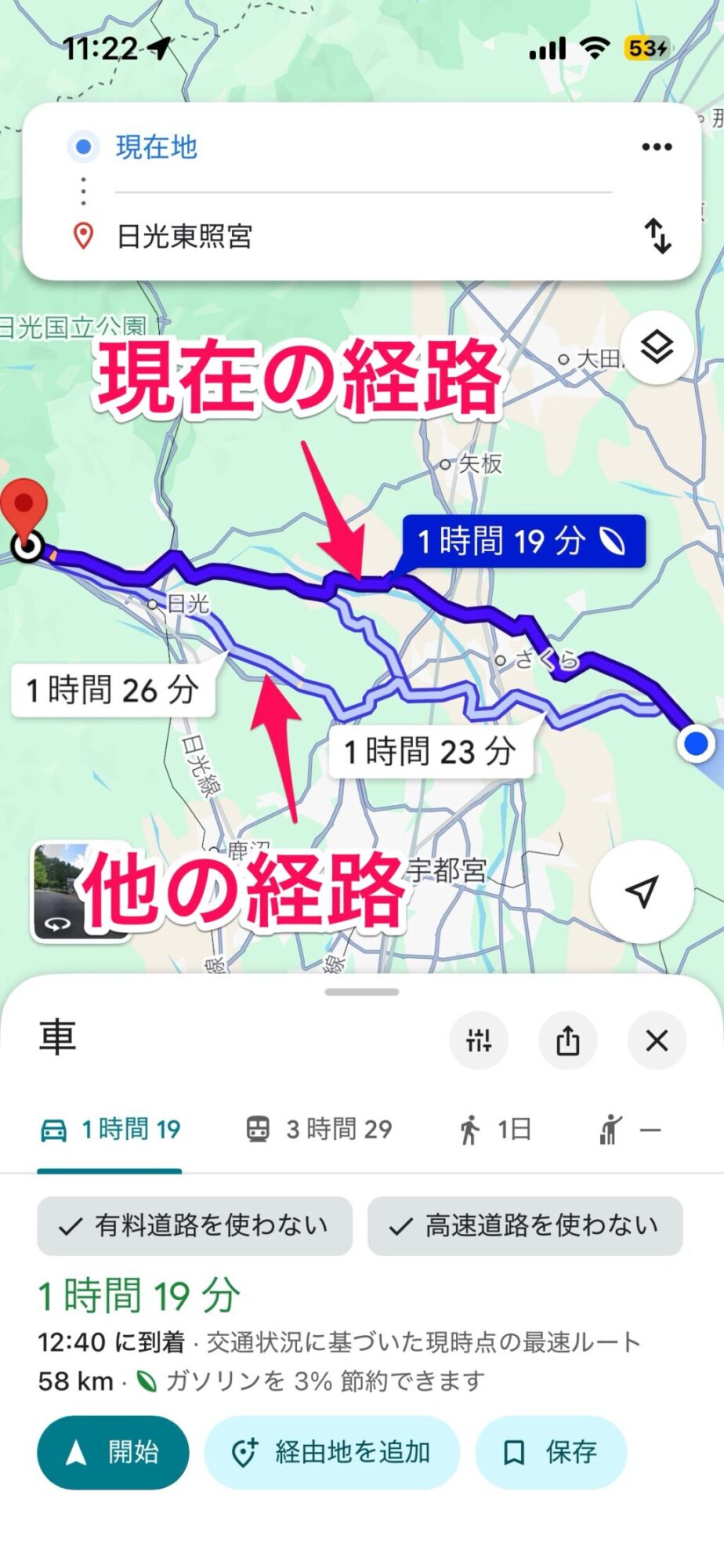
Task: Re-center the map on current location
Action: (x=642, y=891)
